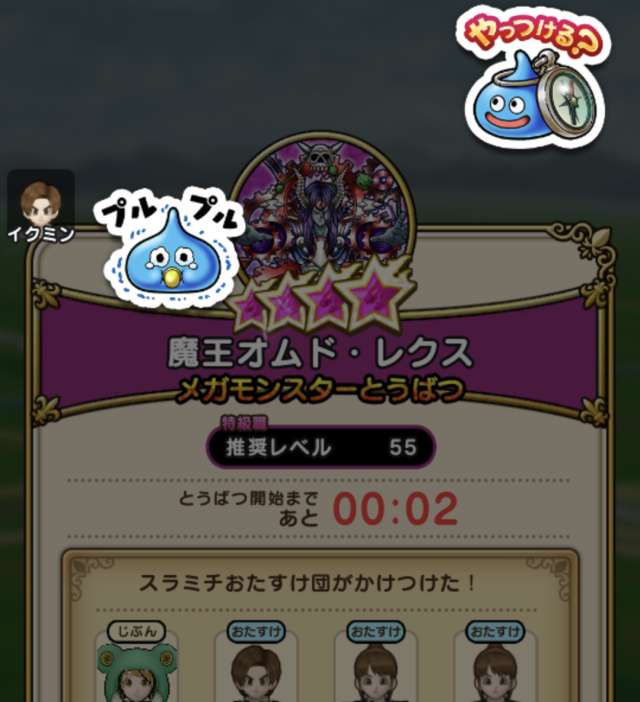Open the second おたすけ helper character
Image resolution: width=640 pixels, height=702 pixels.
tap(375, 668)
